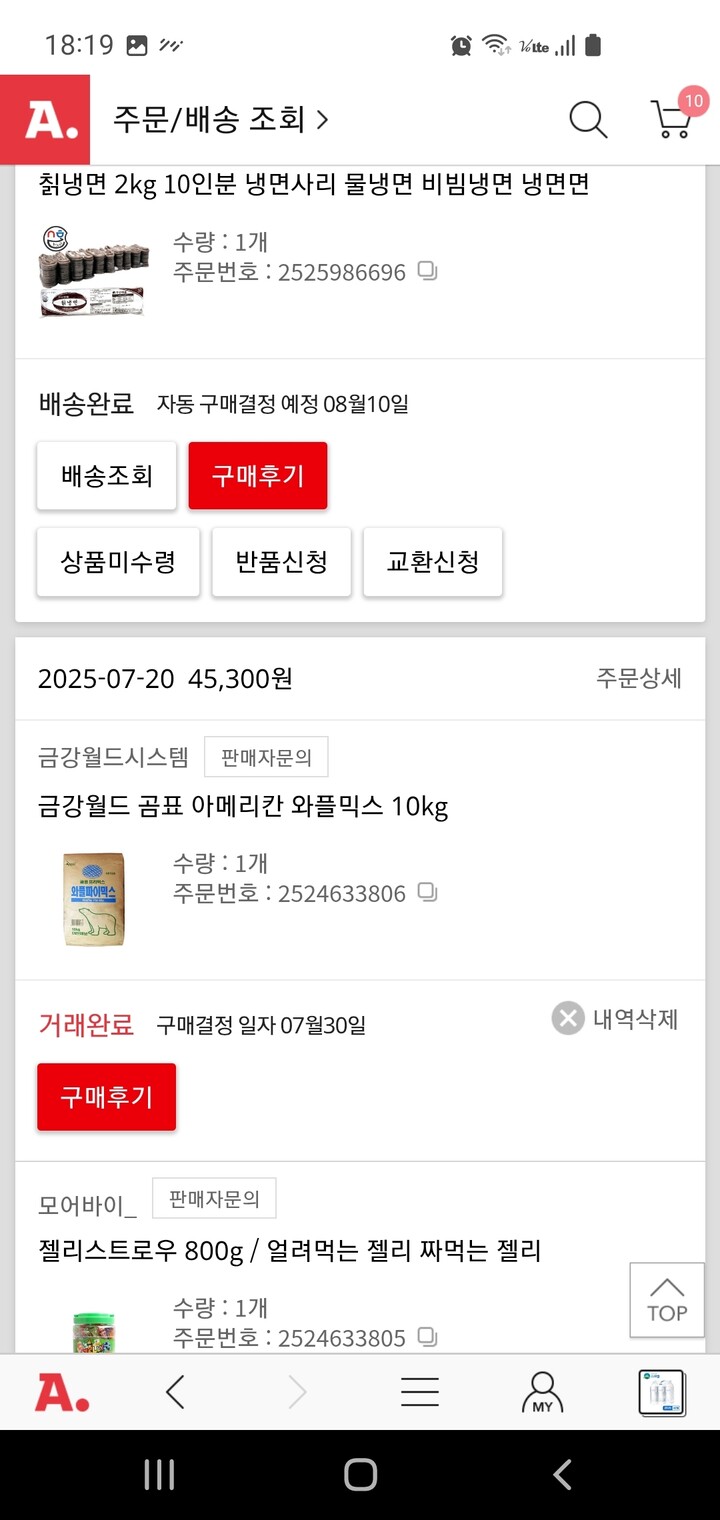The height and width of the screenshot is (1520, 720).
Task: Copy order number 2525986696 via copy icon
Action: (x=428, y=271)
